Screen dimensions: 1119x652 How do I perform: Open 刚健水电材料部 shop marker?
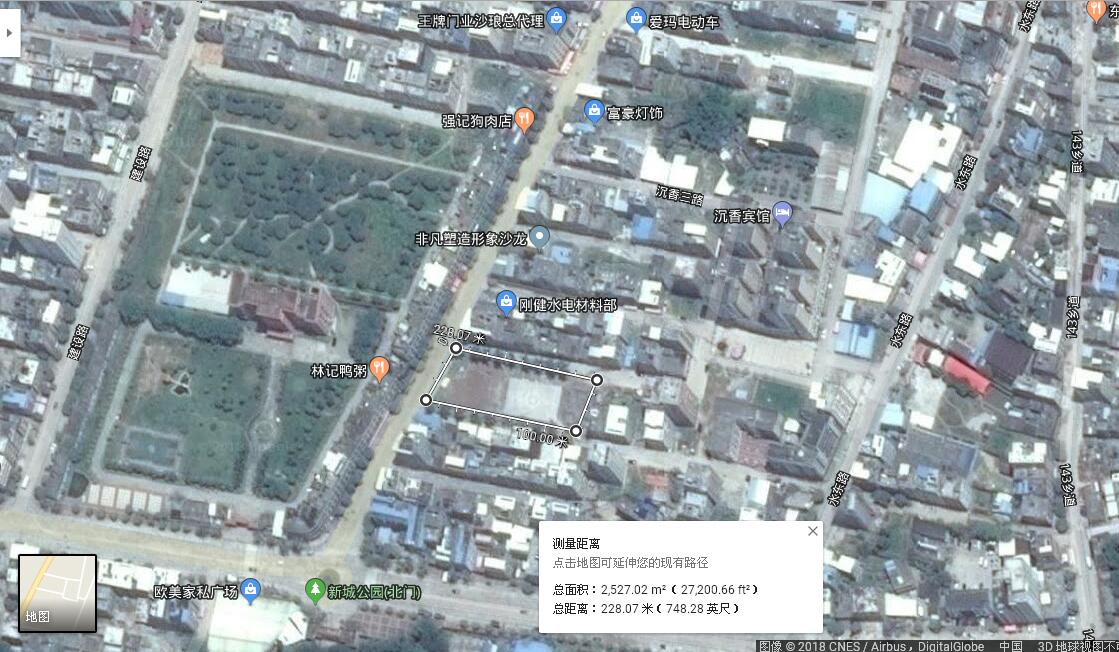(x=507, y=302)
